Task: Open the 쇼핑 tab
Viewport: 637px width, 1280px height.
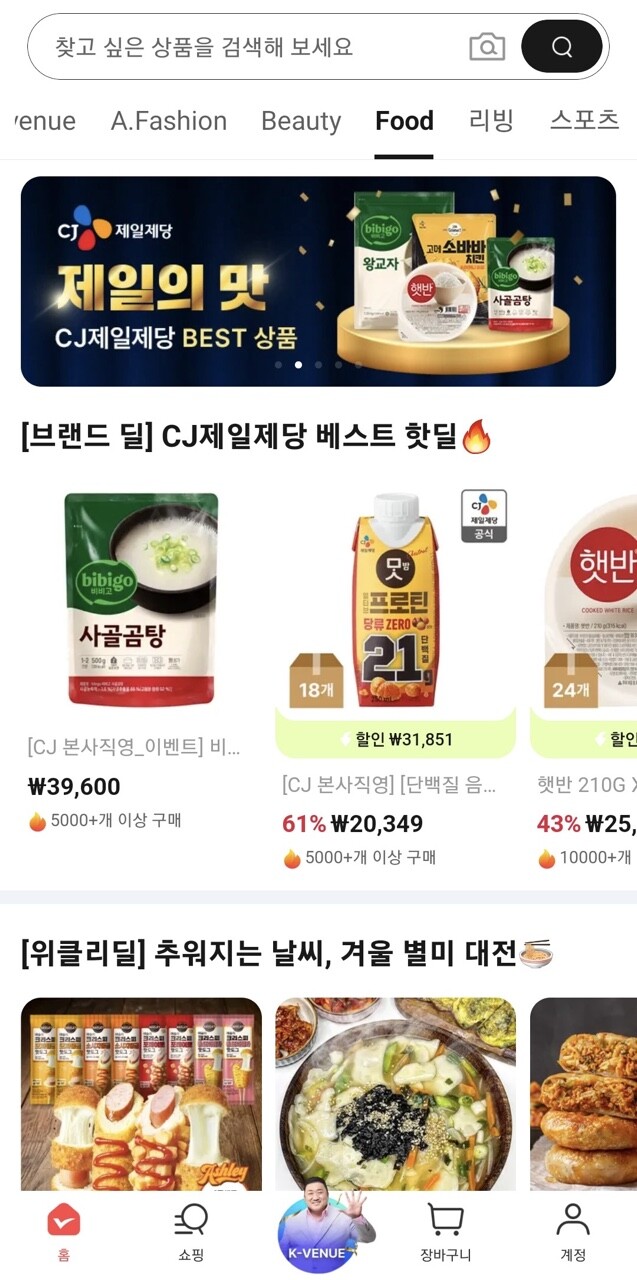Action: [191, 1232]
